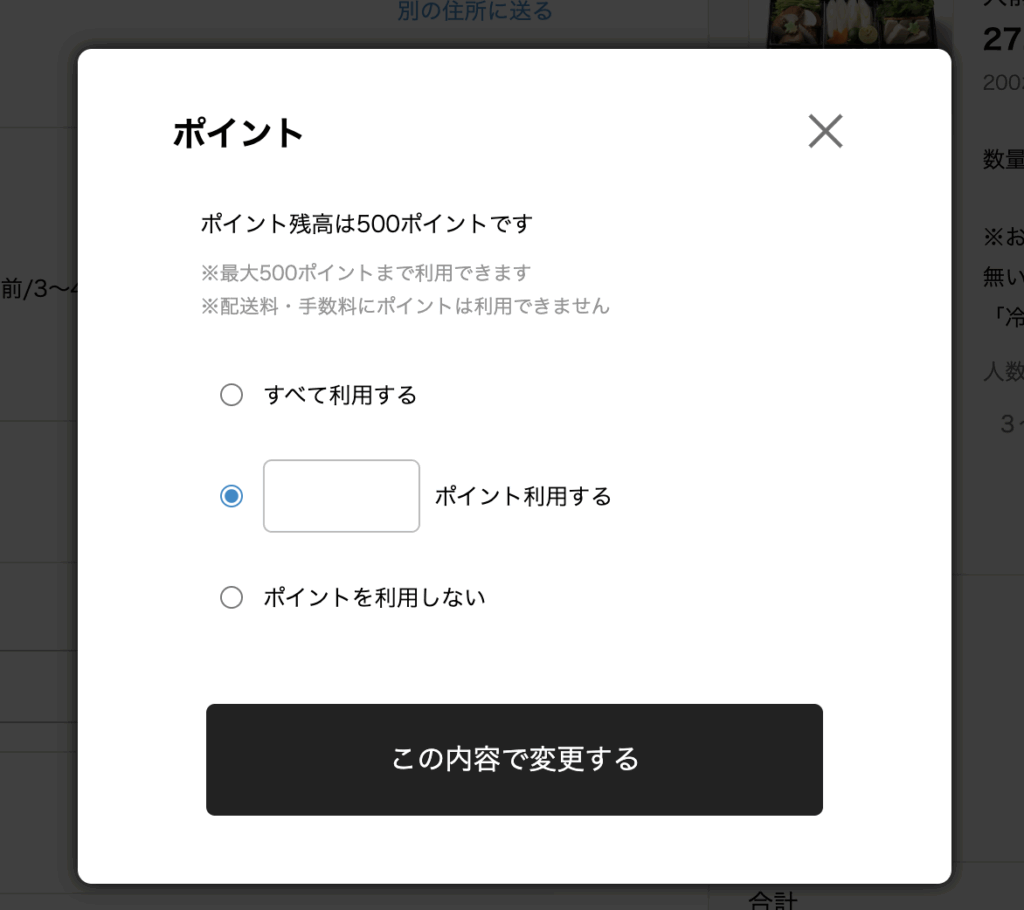Close the ポイント dialog
This screenshot has height=910, width=1024.
coord(825,131)
